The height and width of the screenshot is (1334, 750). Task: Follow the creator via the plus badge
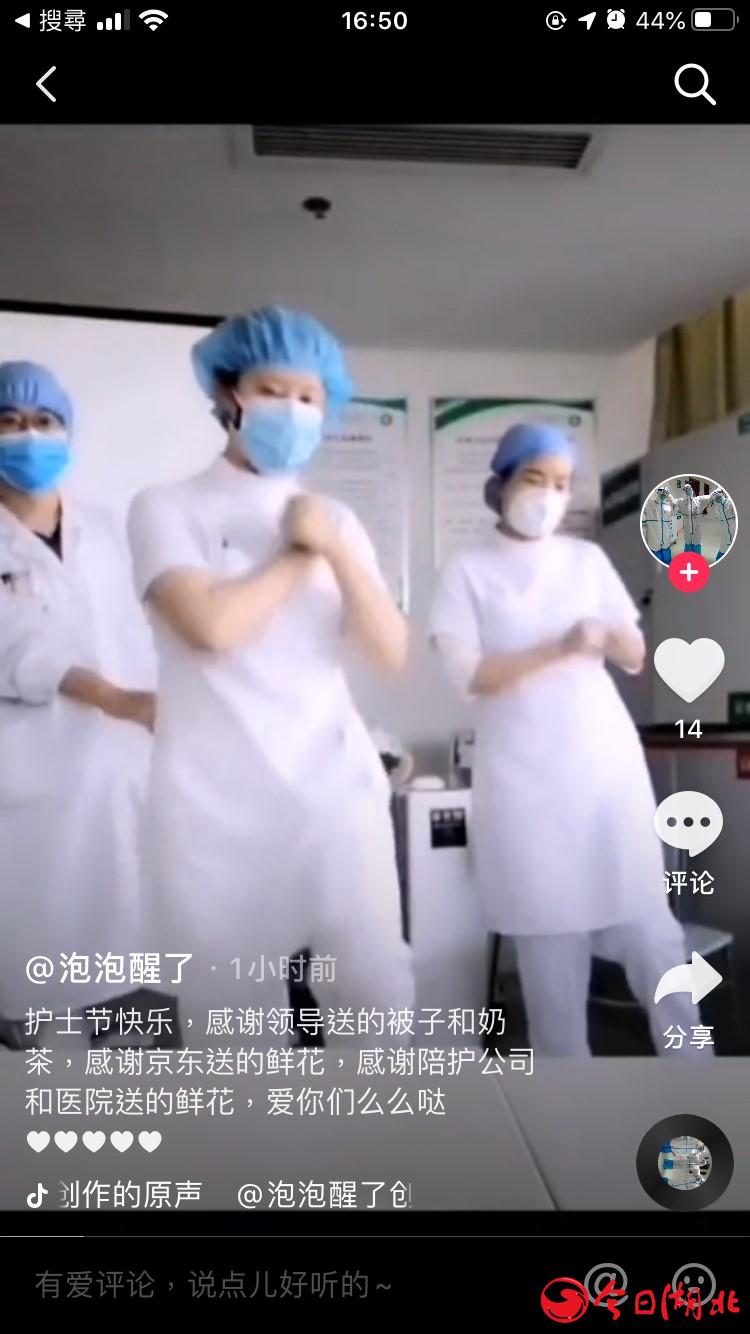[x=688, y=573]
